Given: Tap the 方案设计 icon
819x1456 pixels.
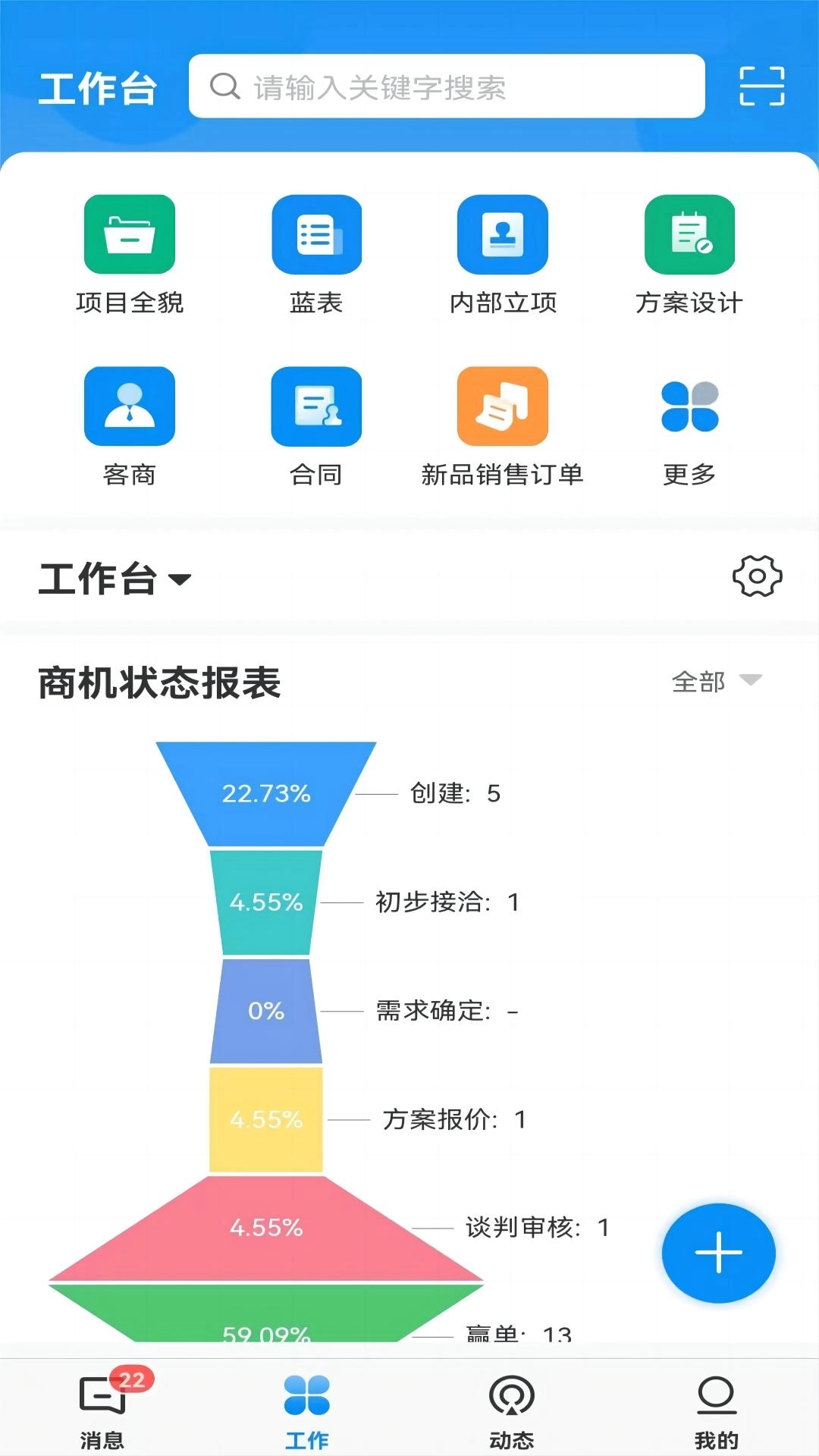Looking at the screenshot, I should point(689,235).
